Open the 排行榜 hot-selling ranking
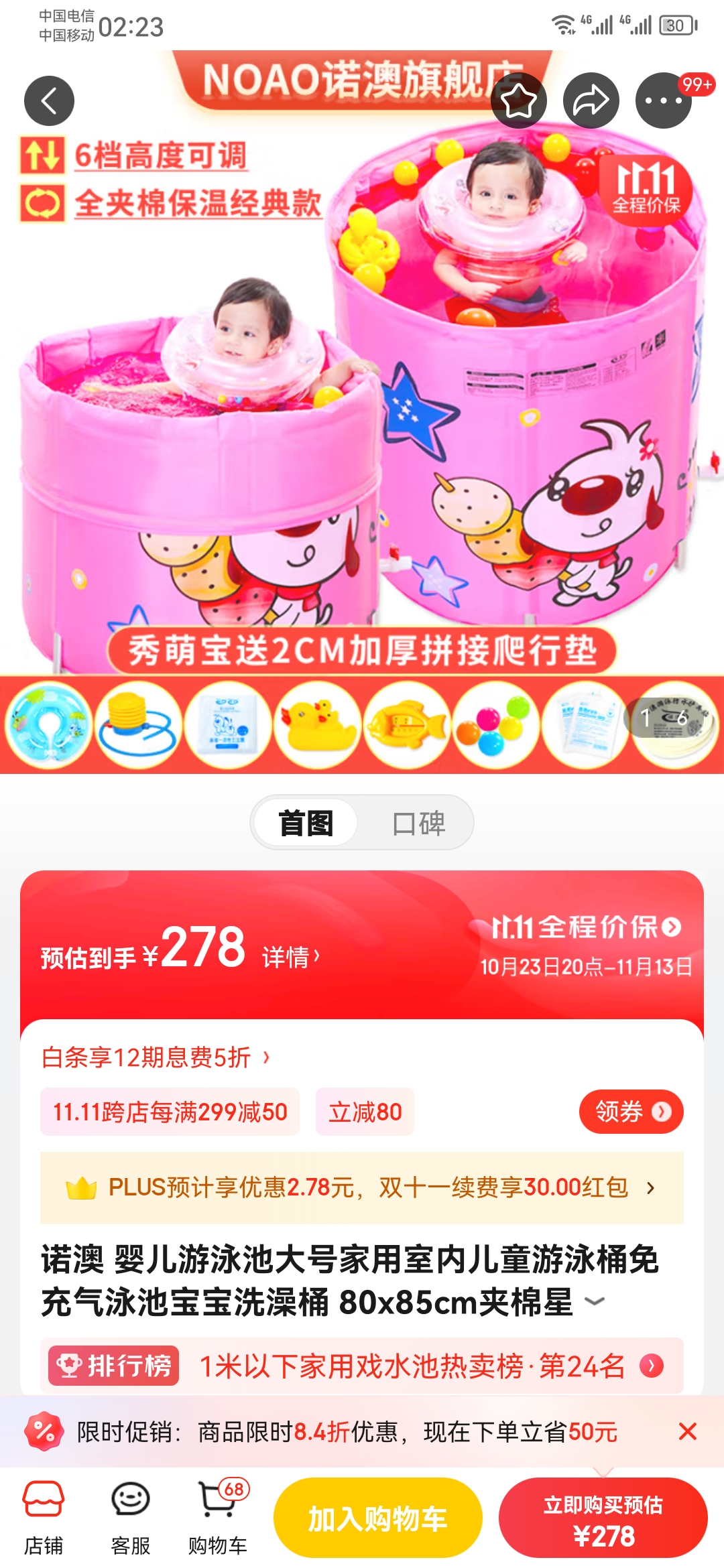This screenshot has height=1568, width=724. pyautogui.click(x=362, y=1365)
